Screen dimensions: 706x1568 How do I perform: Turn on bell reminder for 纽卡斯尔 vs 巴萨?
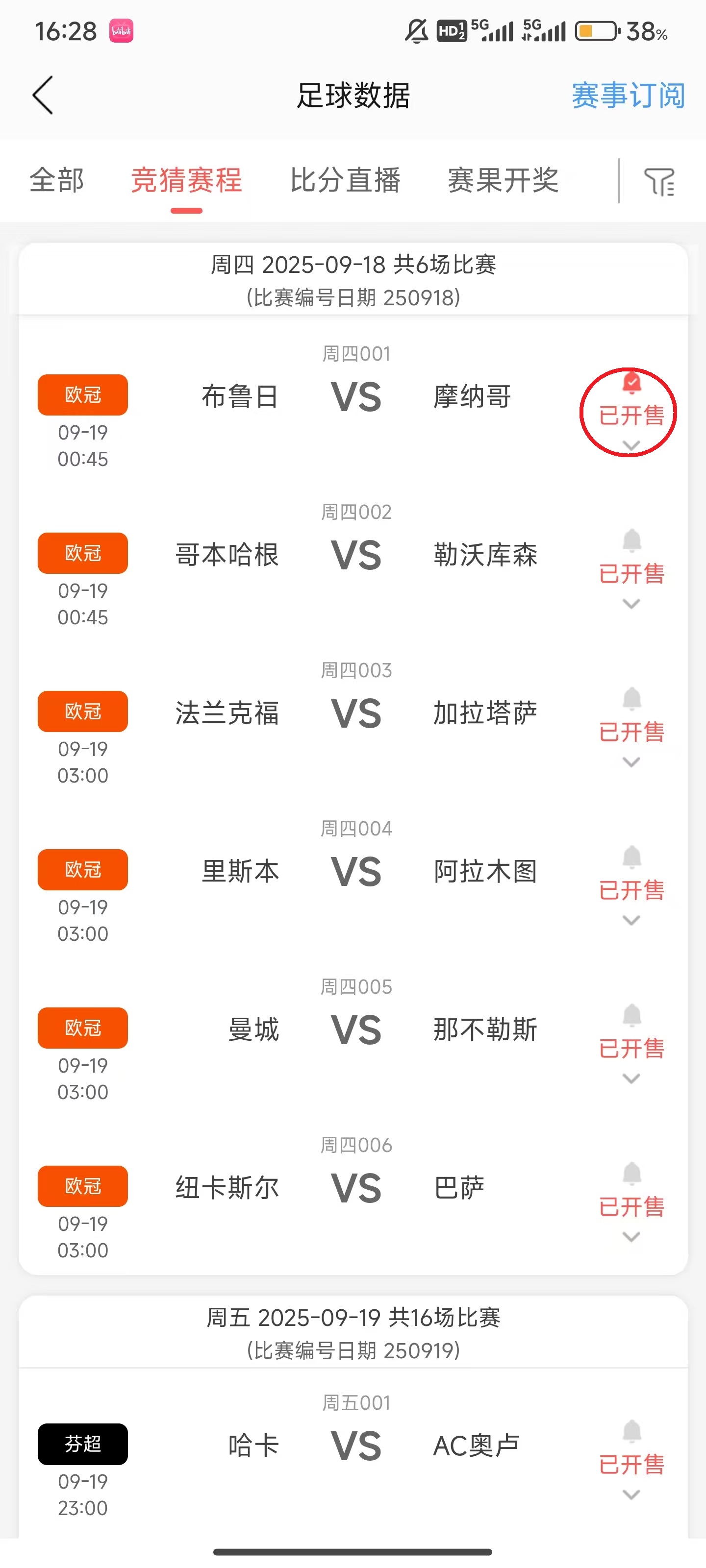(631, 1174)
